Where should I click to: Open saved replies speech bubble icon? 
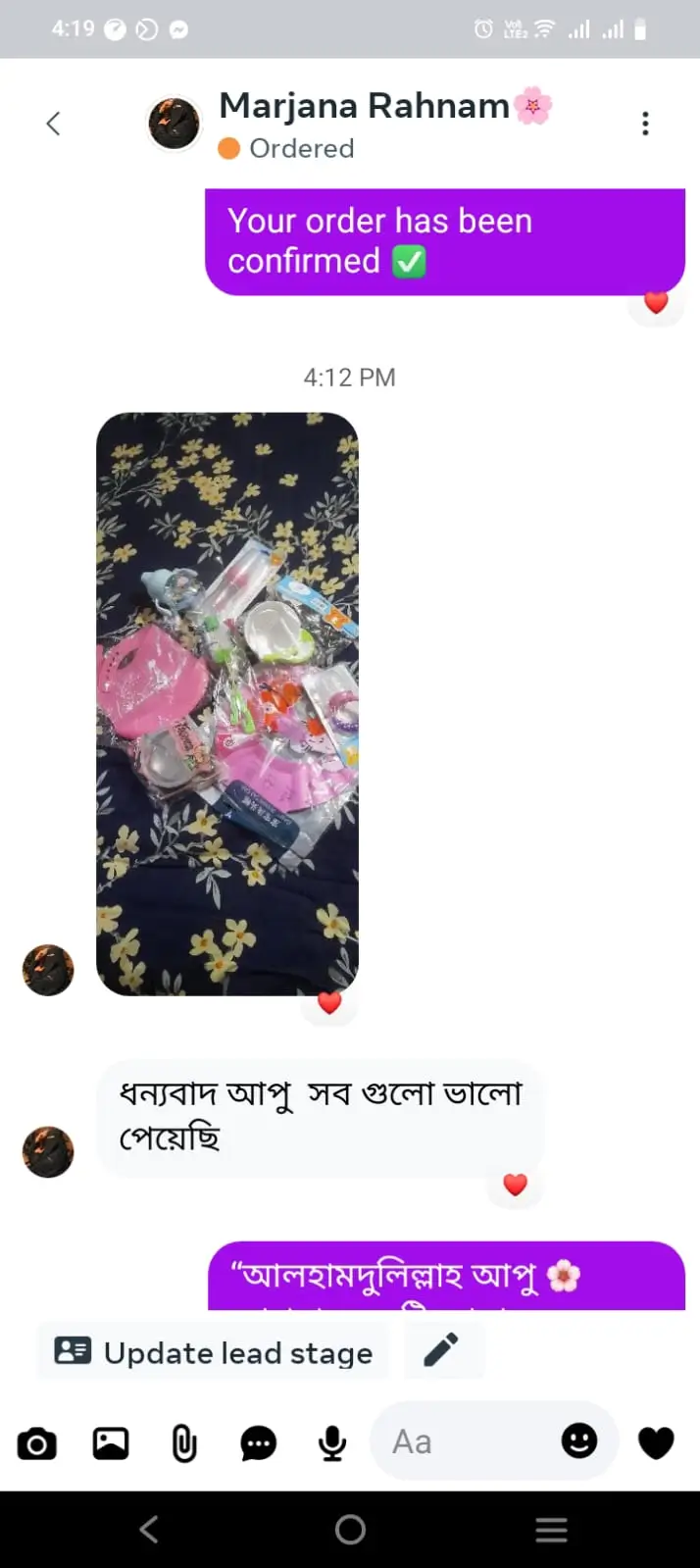pyautogui.click(x=259, y=1443)
